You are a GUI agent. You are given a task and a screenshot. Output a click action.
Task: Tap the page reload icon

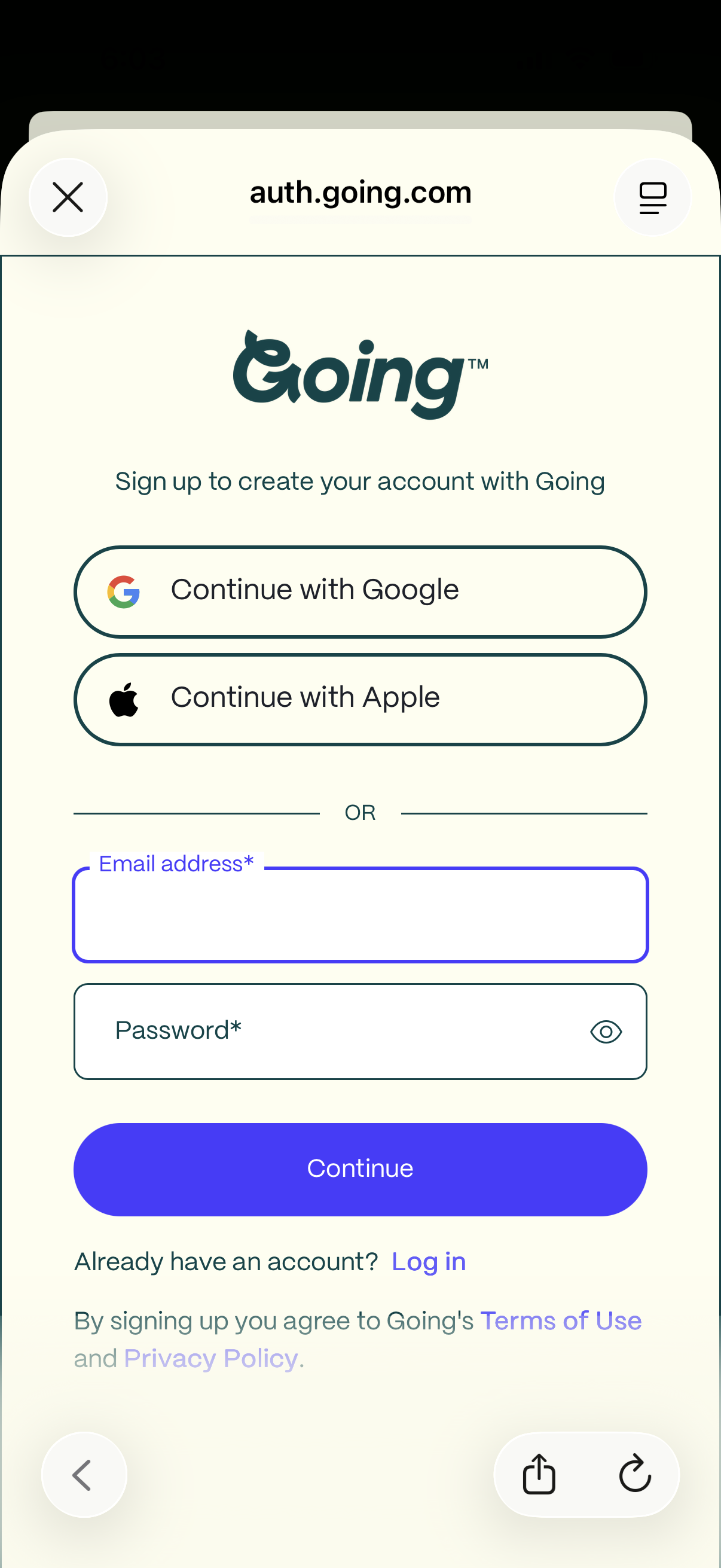(636, 1474)
